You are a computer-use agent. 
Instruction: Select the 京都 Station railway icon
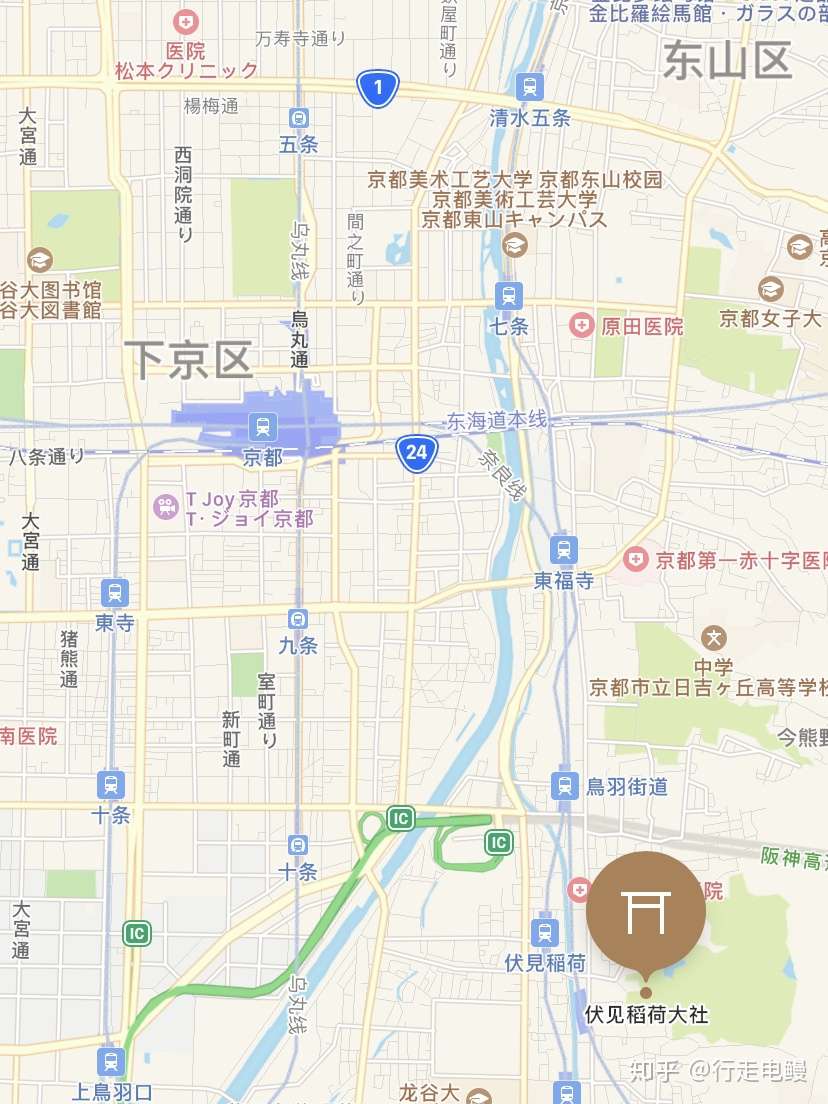(x=262, y=428)
